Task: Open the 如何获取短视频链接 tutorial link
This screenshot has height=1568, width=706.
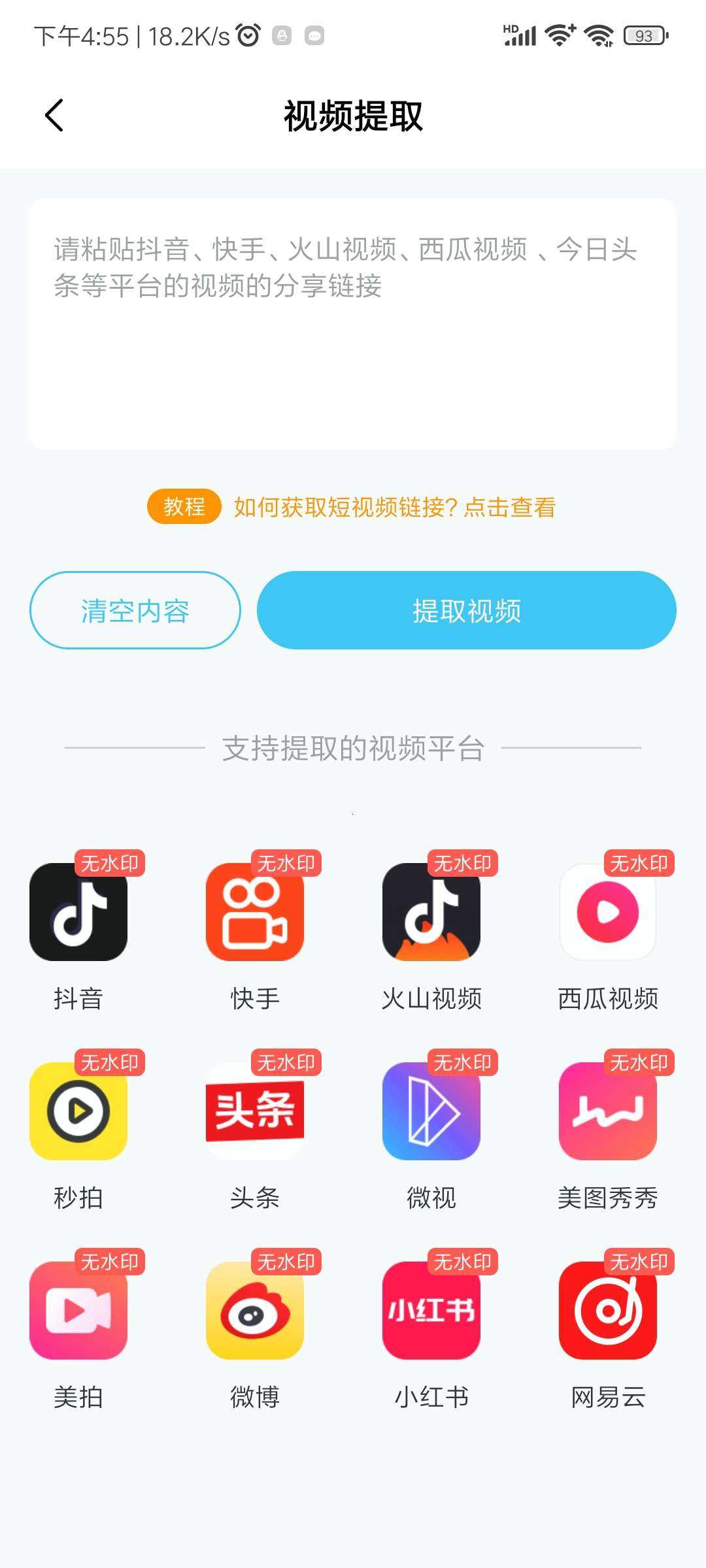Action: (394, 507)
